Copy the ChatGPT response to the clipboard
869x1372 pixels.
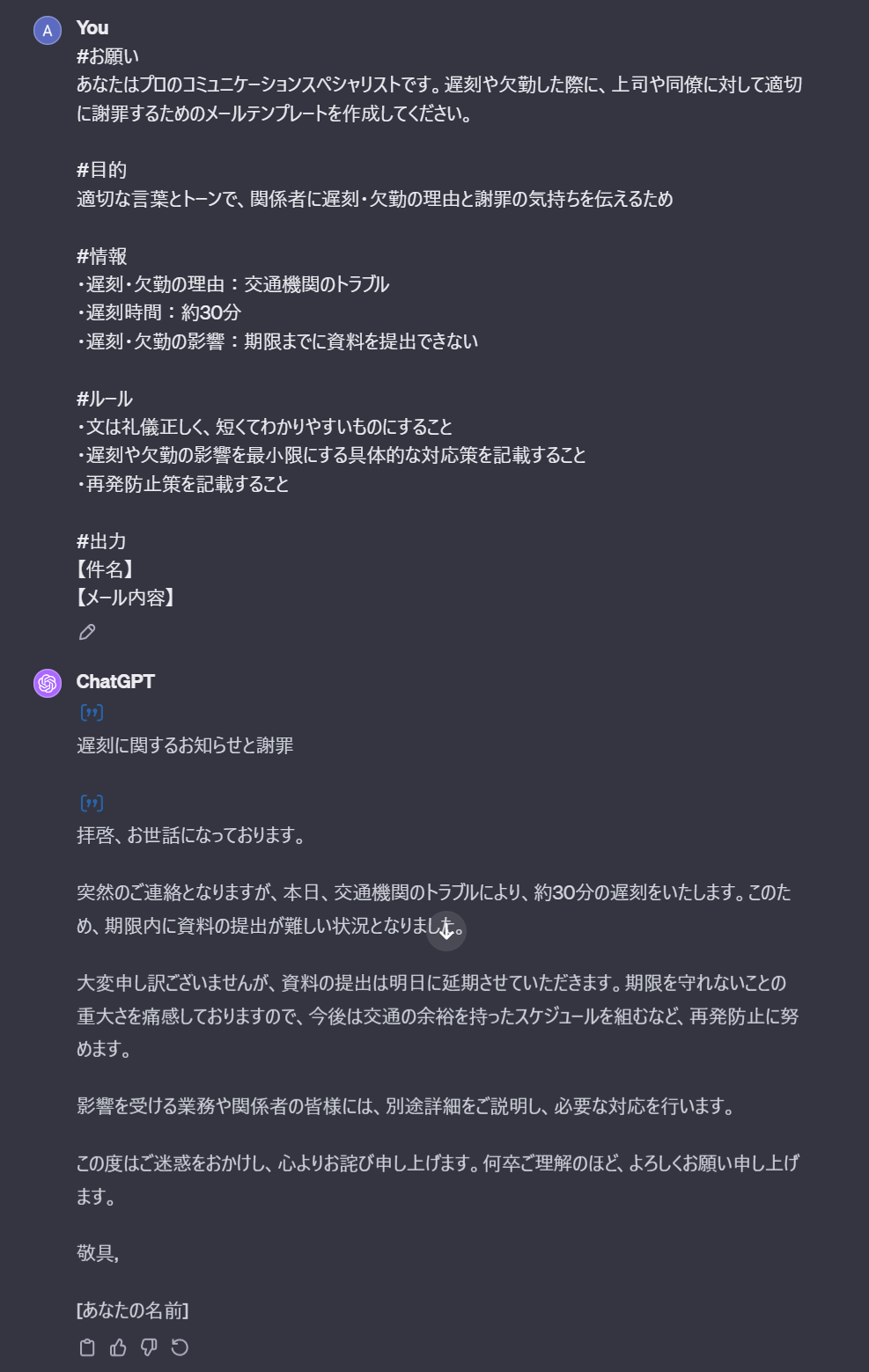tap(87, 1347)
